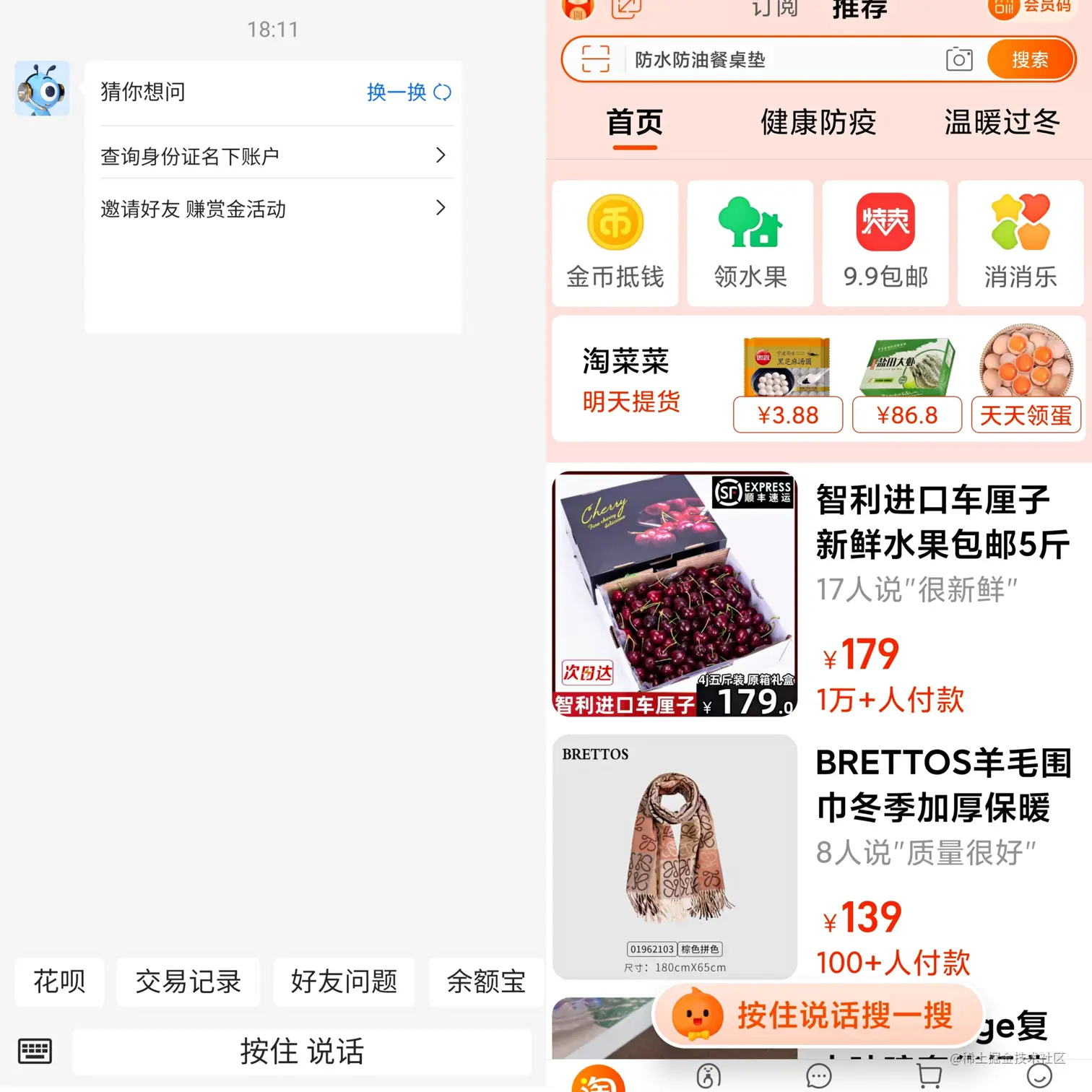Open 查询身份证名下账户 question
Viewport: 1092px width, 1092px height.
click(x=273, y=156)
